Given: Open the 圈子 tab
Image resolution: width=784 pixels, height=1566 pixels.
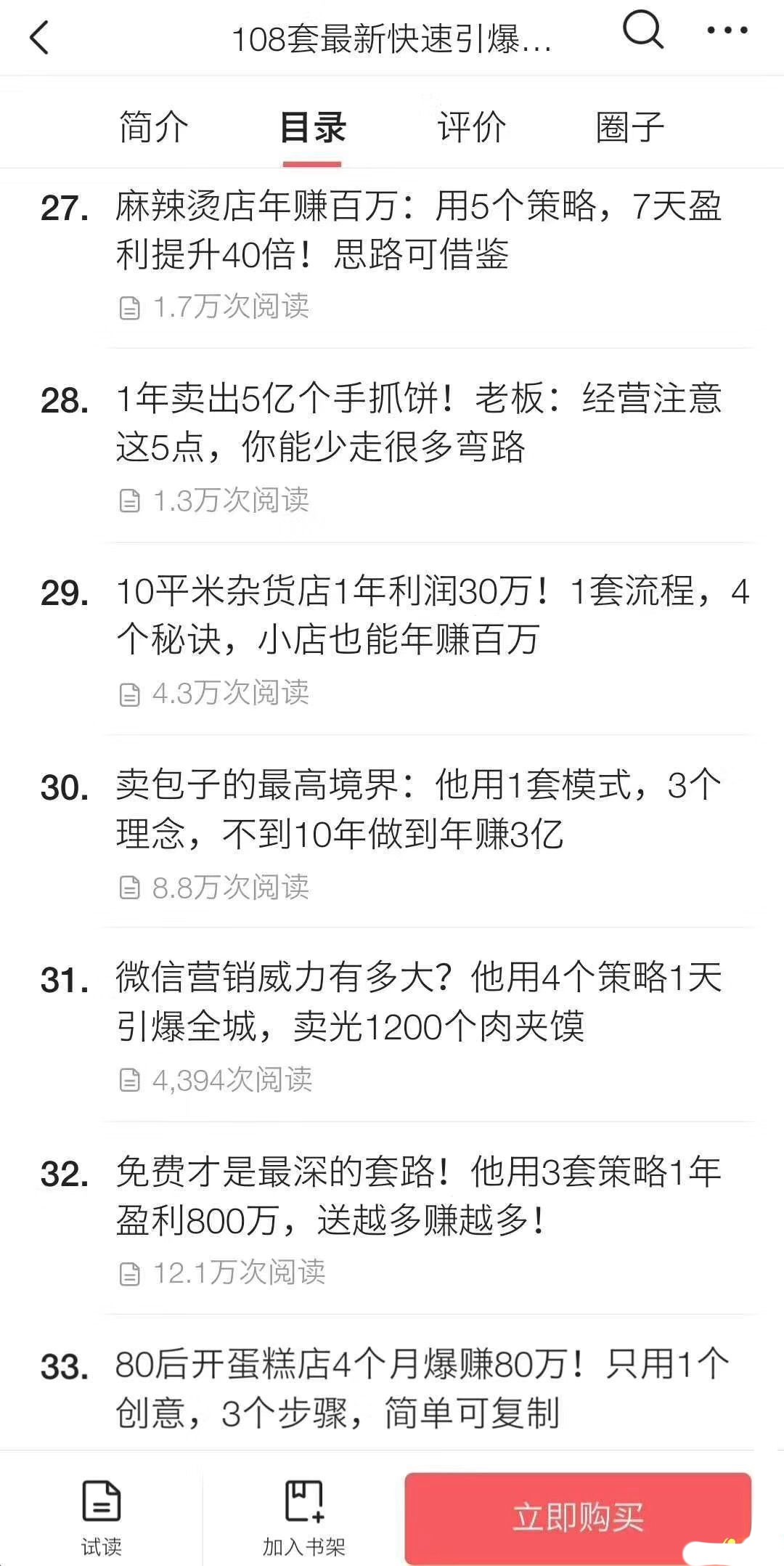Looking at the screenshot, I should click(630, 127).
